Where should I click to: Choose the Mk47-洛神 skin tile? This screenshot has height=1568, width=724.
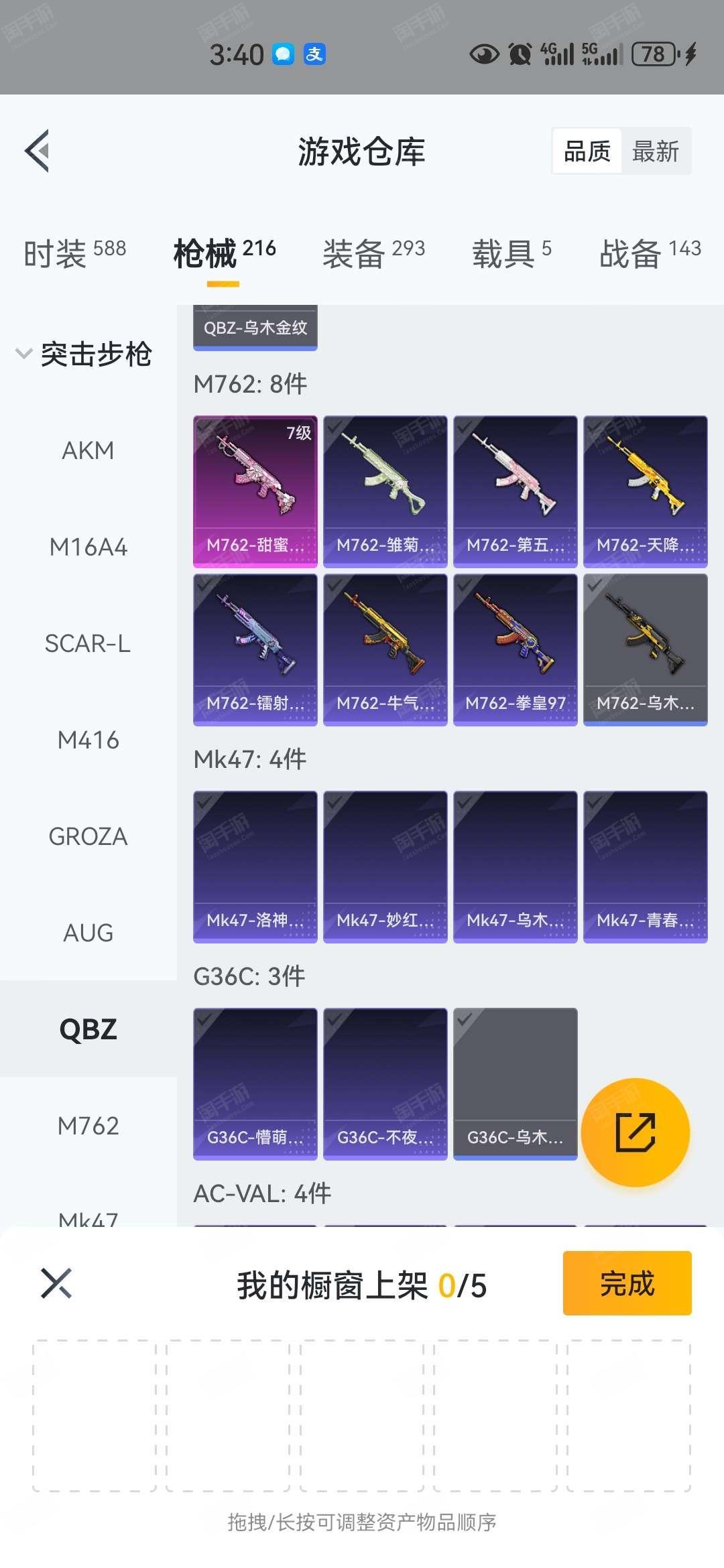tap(255, 866)
